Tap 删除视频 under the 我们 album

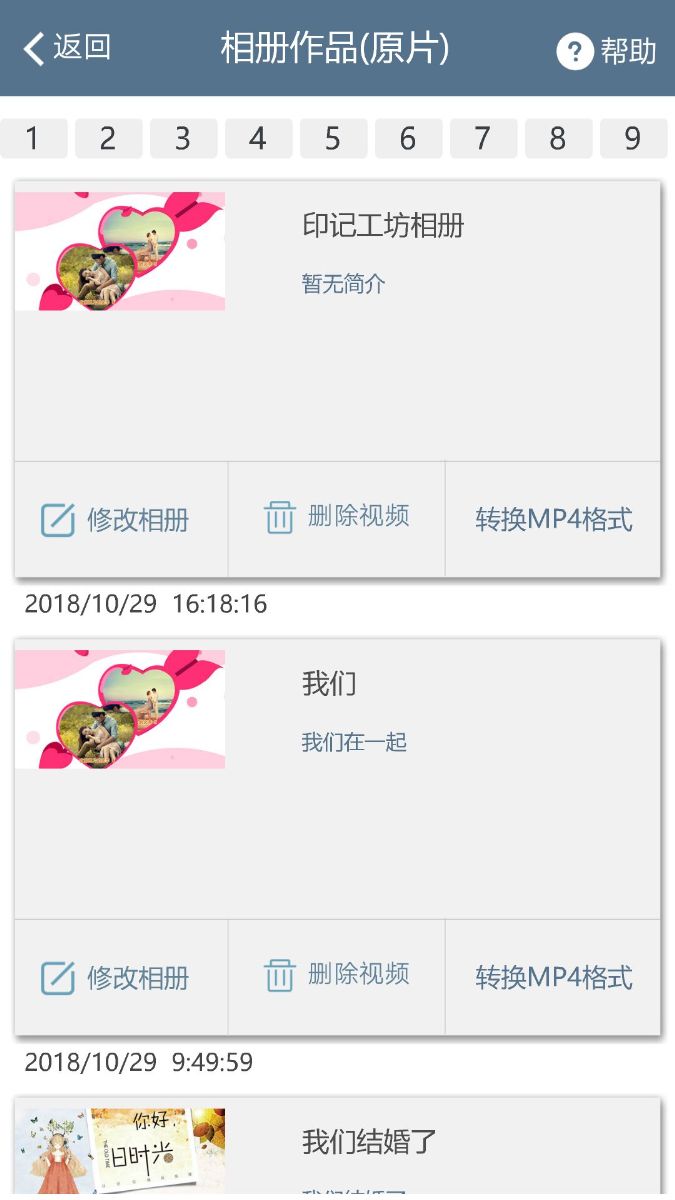click(337, 975)
